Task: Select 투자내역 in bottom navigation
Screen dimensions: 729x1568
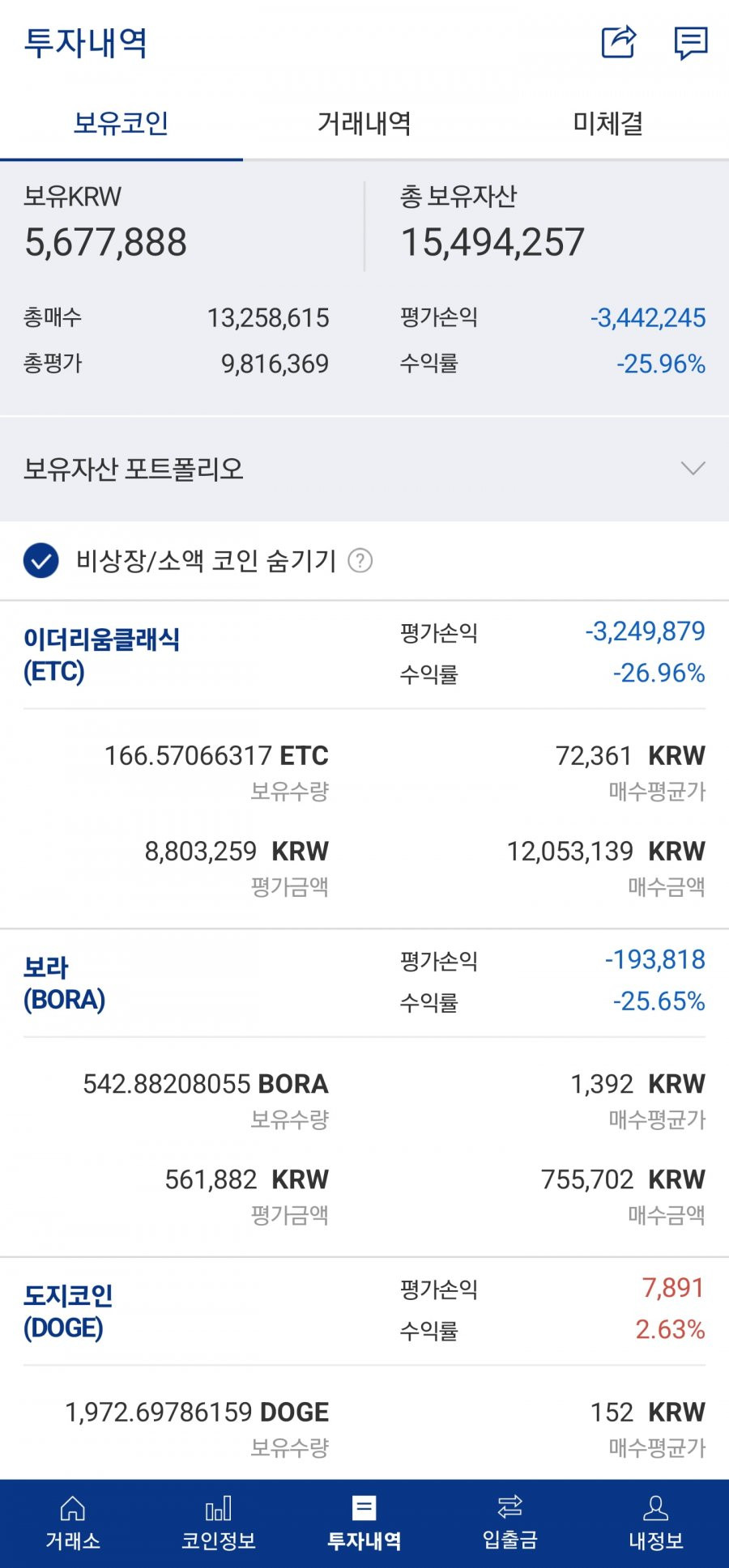Action: 364,1523
